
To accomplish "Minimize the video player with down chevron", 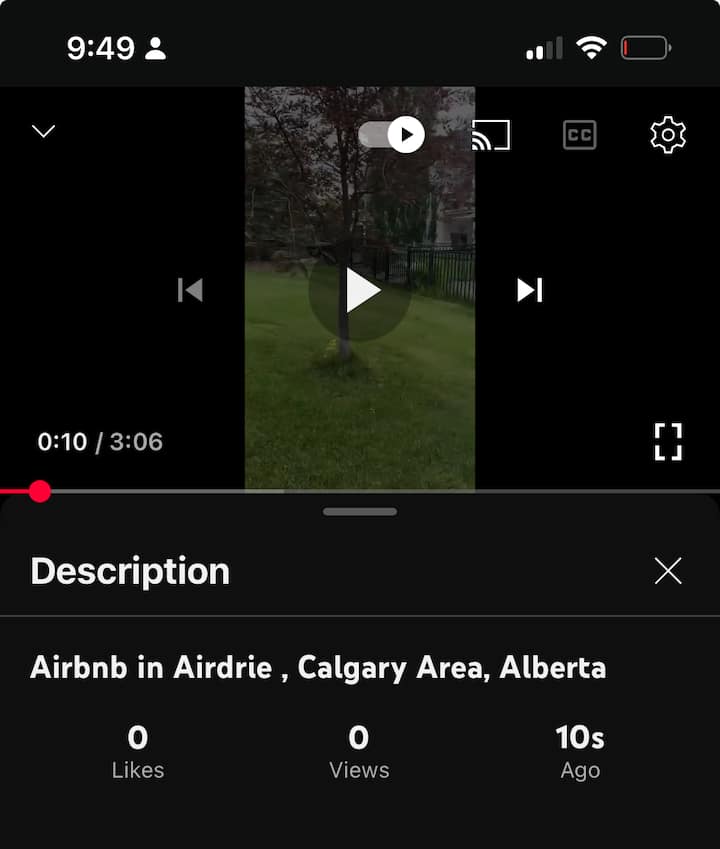I will 43,132.
